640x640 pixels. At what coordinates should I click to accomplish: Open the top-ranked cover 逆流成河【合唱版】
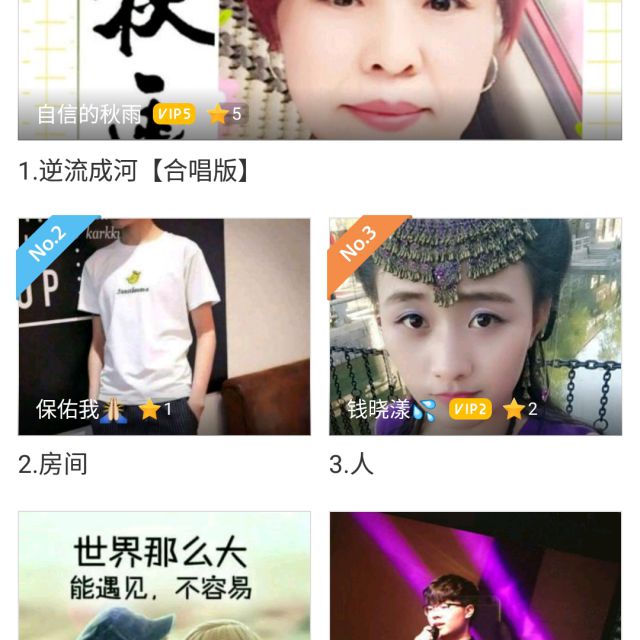[x=320, y=70]
